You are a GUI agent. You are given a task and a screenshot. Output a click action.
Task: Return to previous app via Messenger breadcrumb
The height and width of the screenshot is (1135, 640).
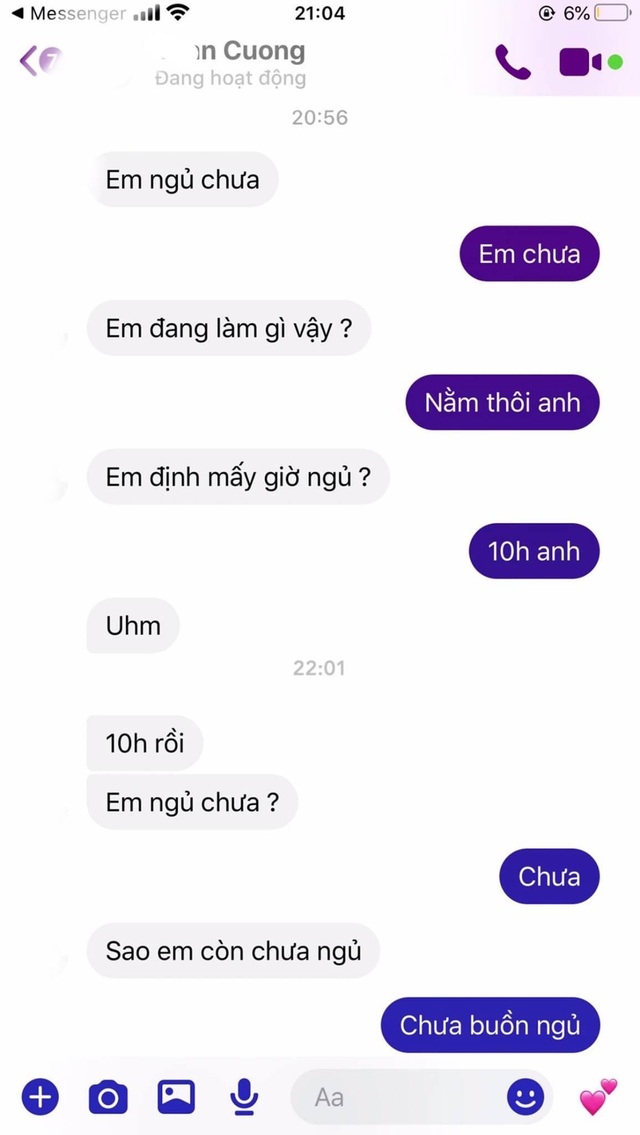pos(68,14)
